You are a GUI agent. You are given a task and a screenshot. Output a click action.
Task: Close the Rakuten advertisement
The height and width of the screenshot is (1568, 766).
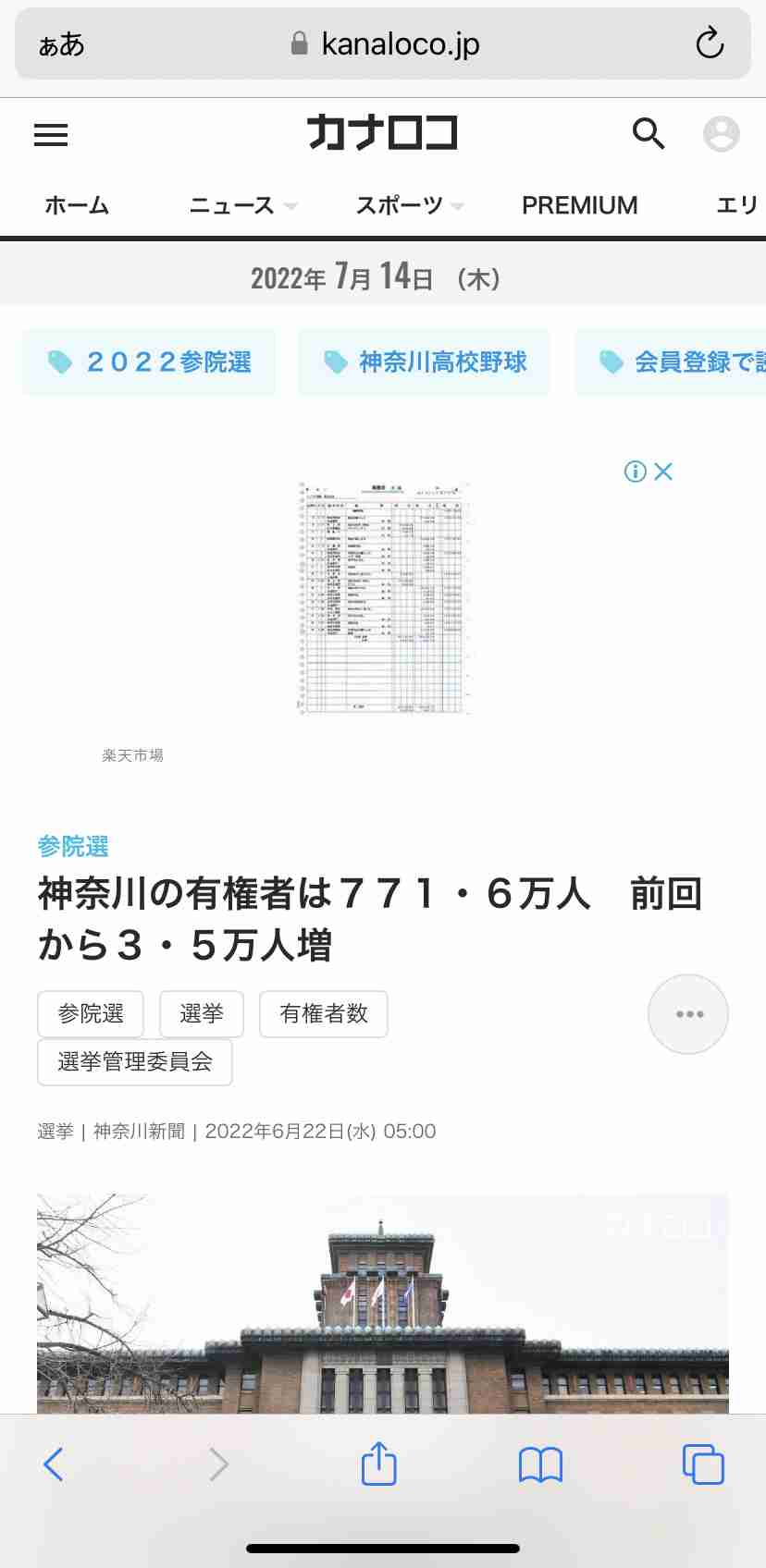pyautogui.click(x=663, y=472)
